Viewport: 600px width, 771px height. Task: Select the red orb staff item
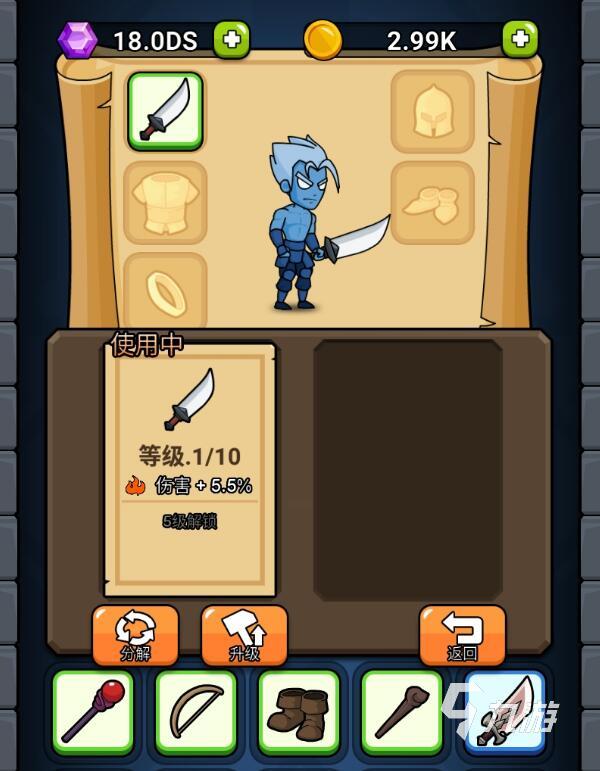coord(93,712)
